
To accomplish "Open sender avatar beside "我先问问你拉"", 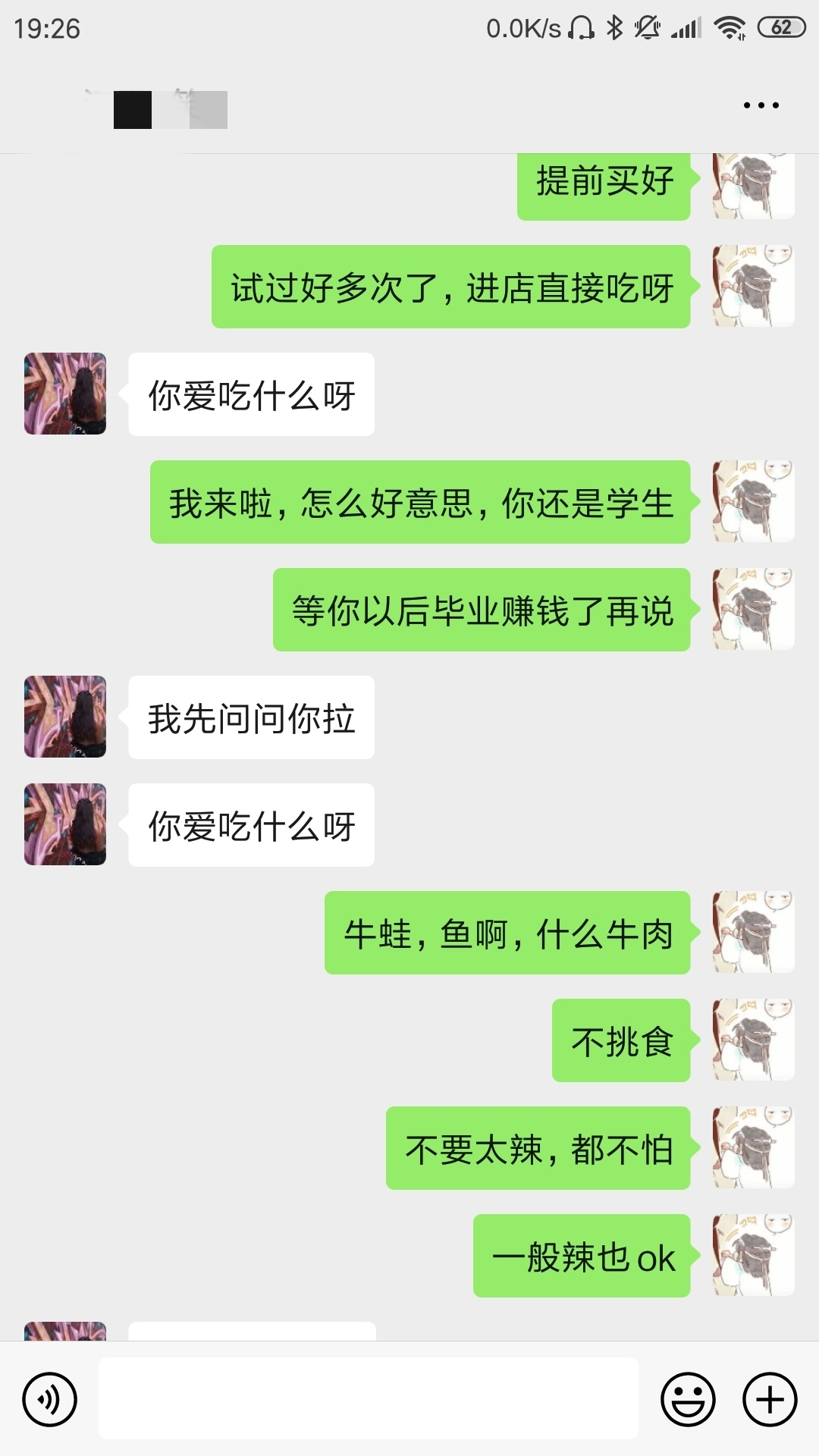I will pos(65,717).
